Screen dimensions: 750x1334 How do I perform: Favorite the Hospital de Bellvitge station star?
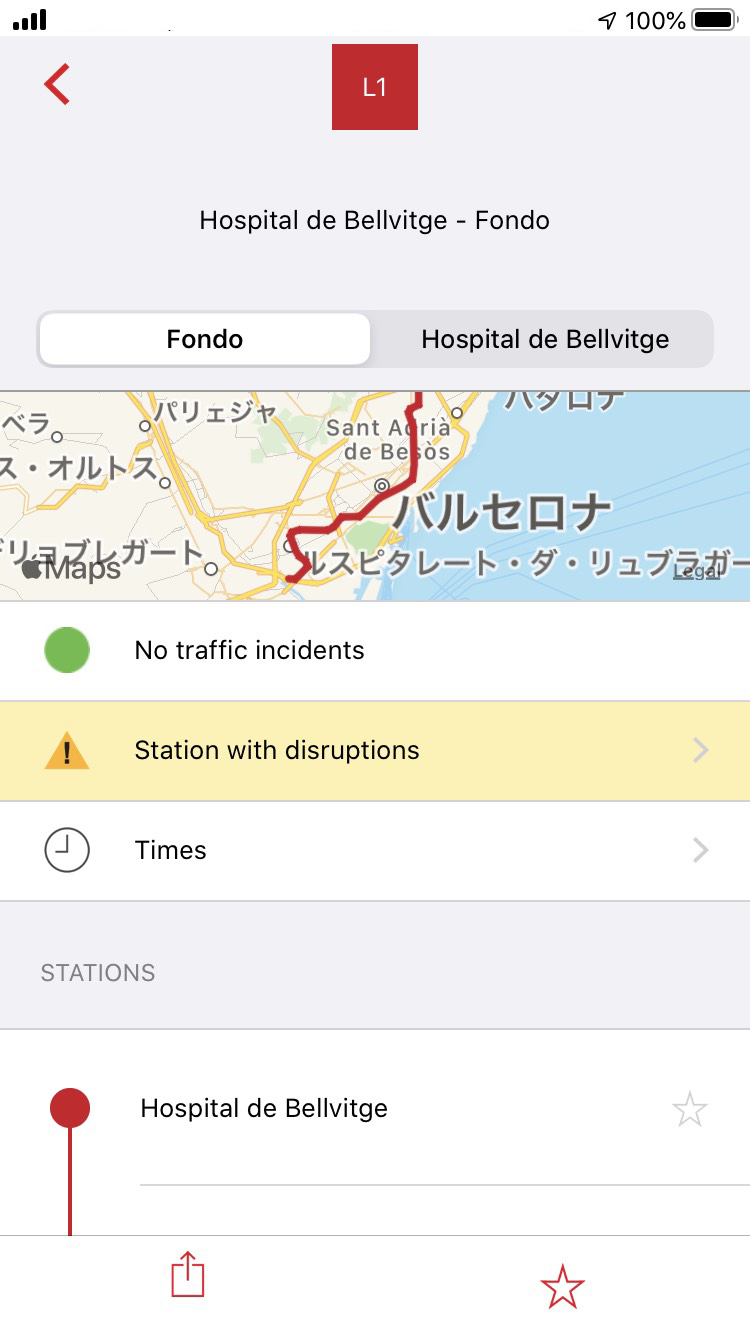pos(689,1110)
